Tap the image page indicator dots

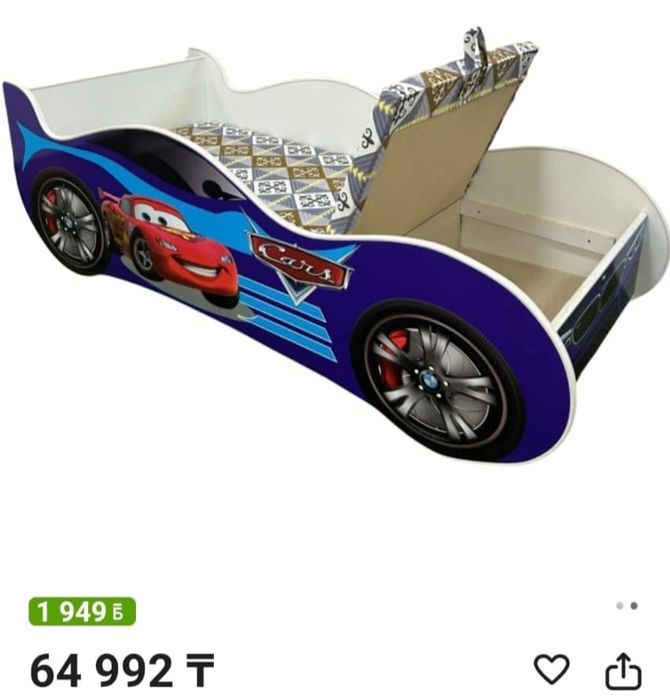click(627, 605)
